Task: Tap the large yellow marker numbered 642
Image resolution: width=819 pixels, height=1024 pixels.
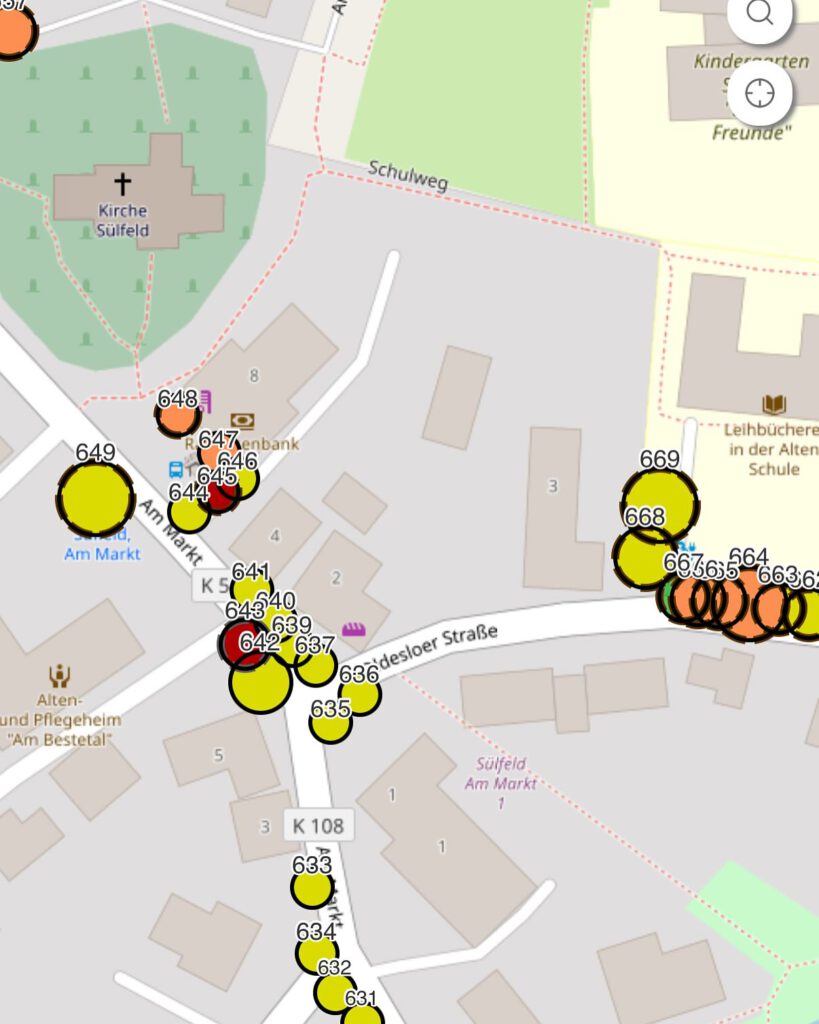Action: tap(260, 683)
